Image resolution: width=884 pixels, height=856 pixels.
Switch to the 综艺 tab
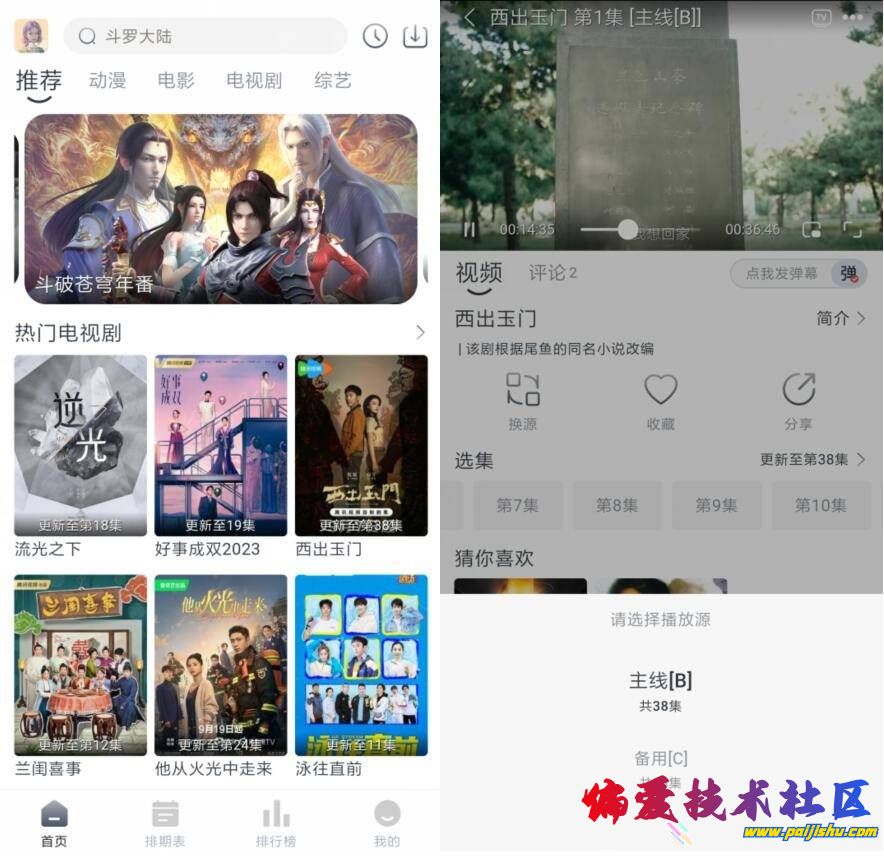coord(333,81)
